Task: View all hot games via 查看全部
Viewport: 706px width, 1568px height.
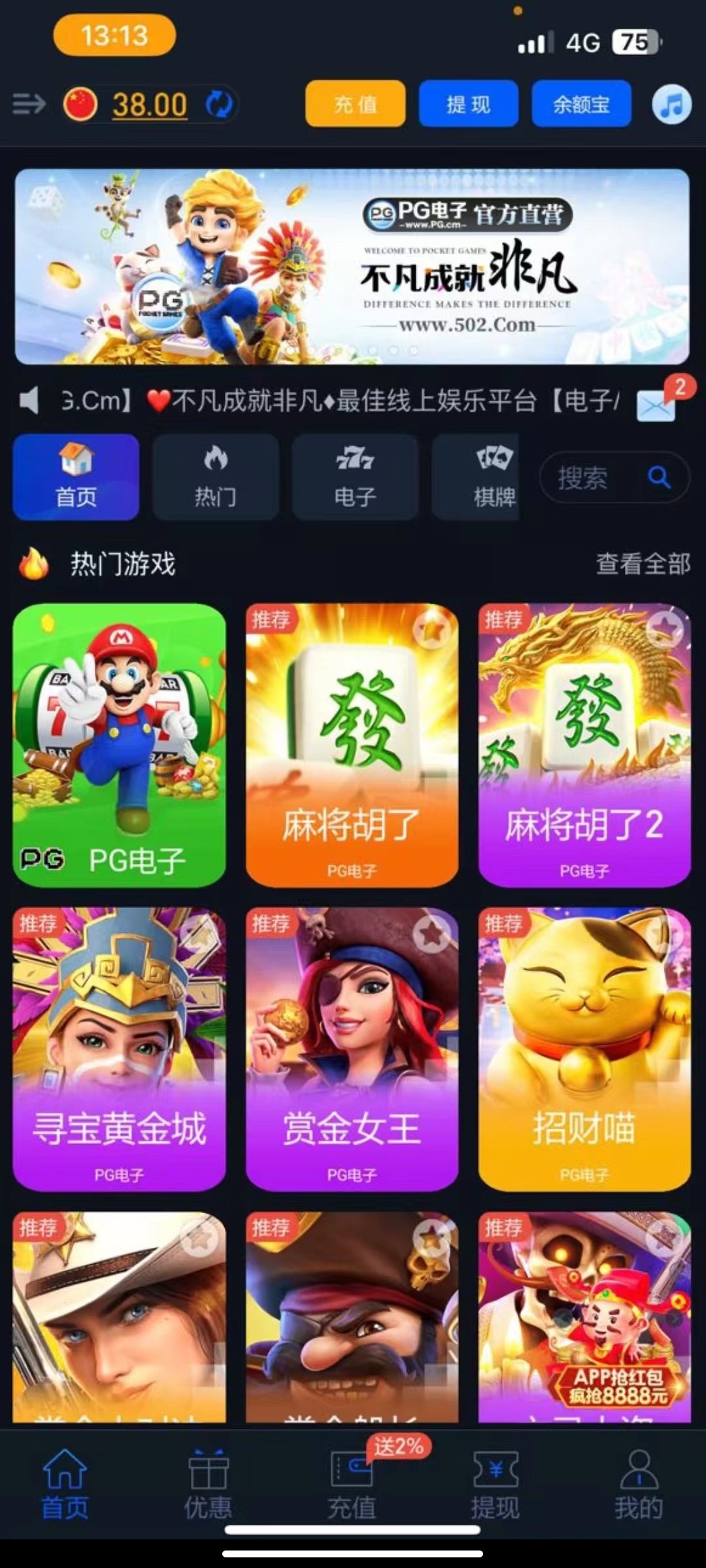Action: pos(643,563)
